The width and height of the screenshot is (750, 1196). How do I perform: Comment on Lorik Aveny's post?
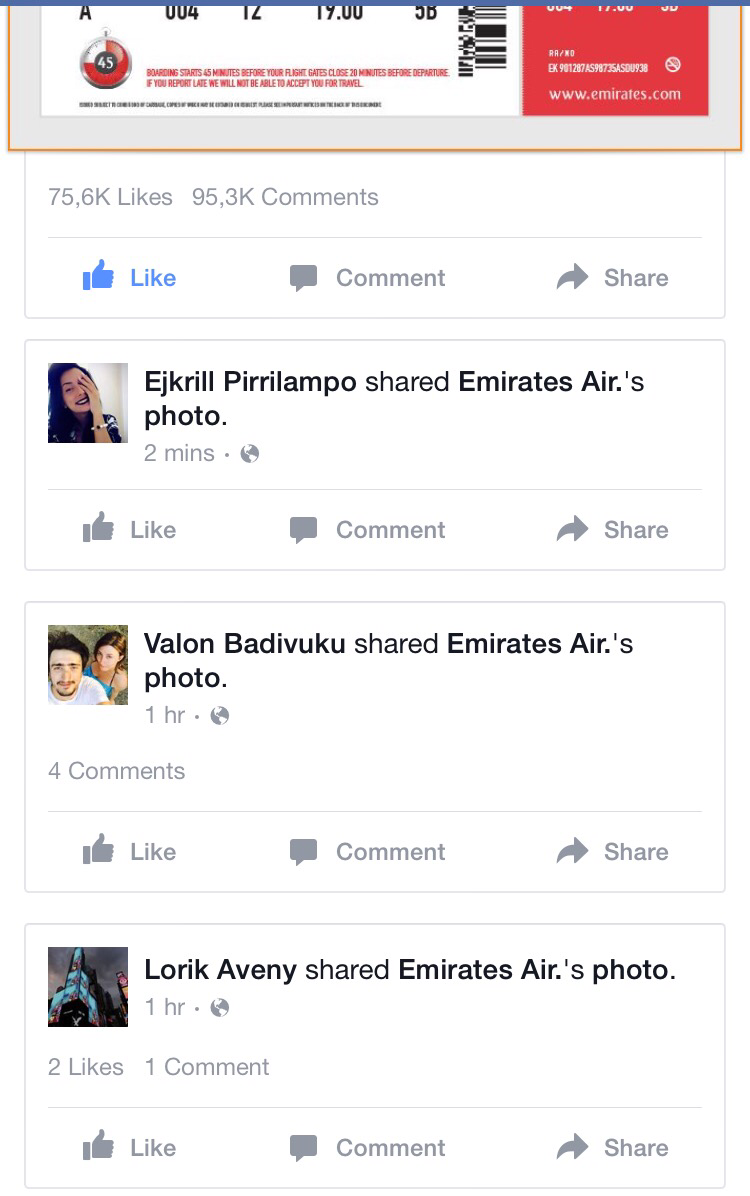tap(368, 1147)
